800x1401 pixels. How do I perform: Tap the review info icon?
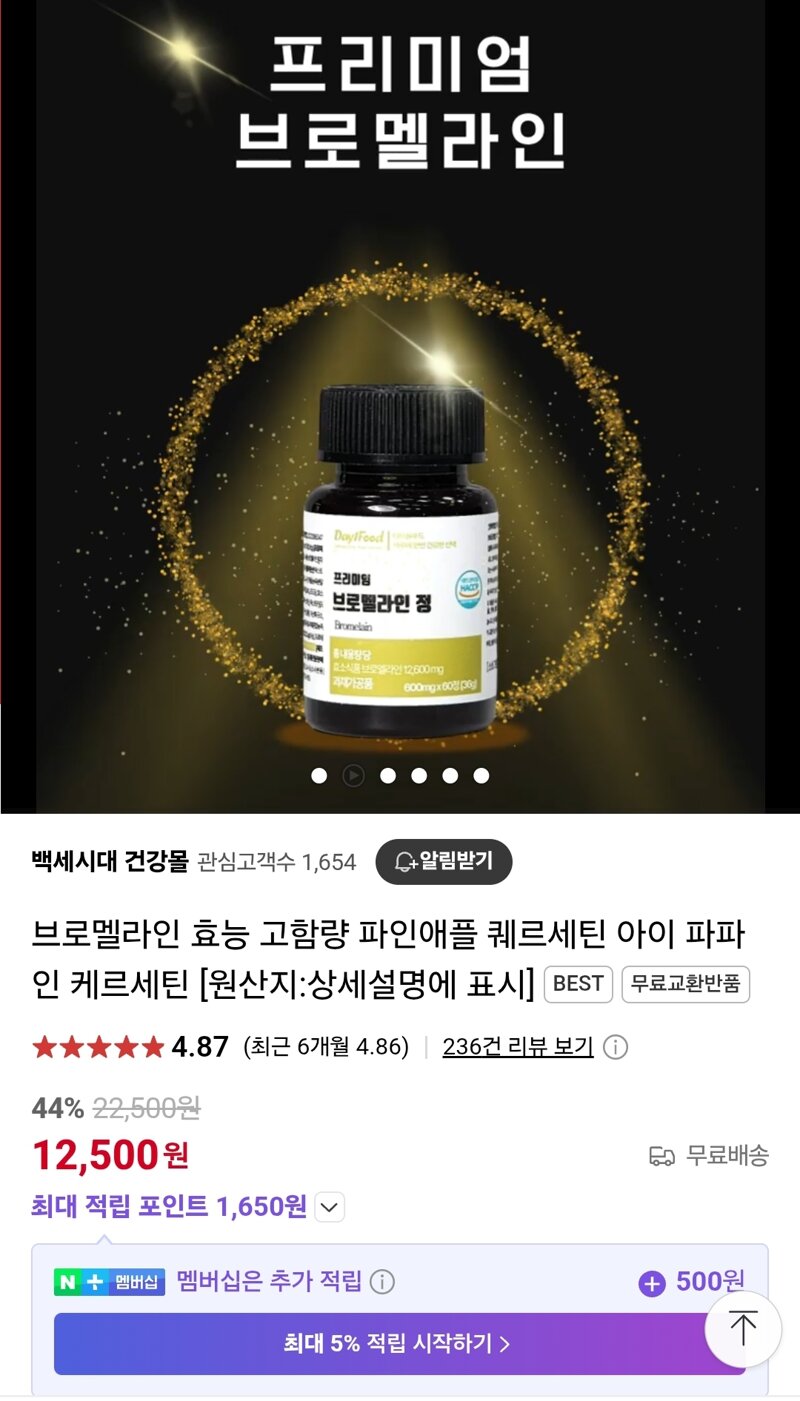coord(617,1047)
